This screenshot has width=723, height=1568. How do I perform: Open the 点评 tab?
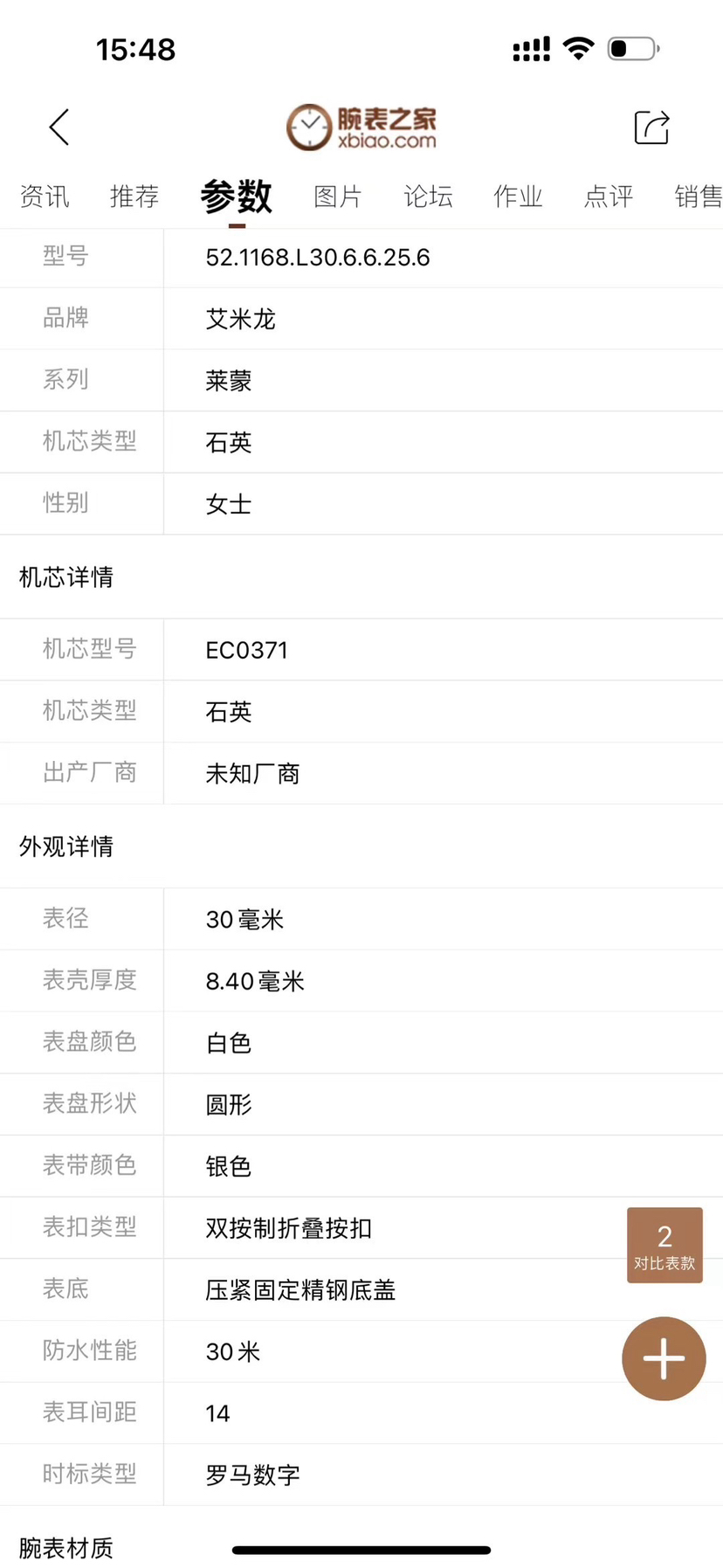coord(609,197)
